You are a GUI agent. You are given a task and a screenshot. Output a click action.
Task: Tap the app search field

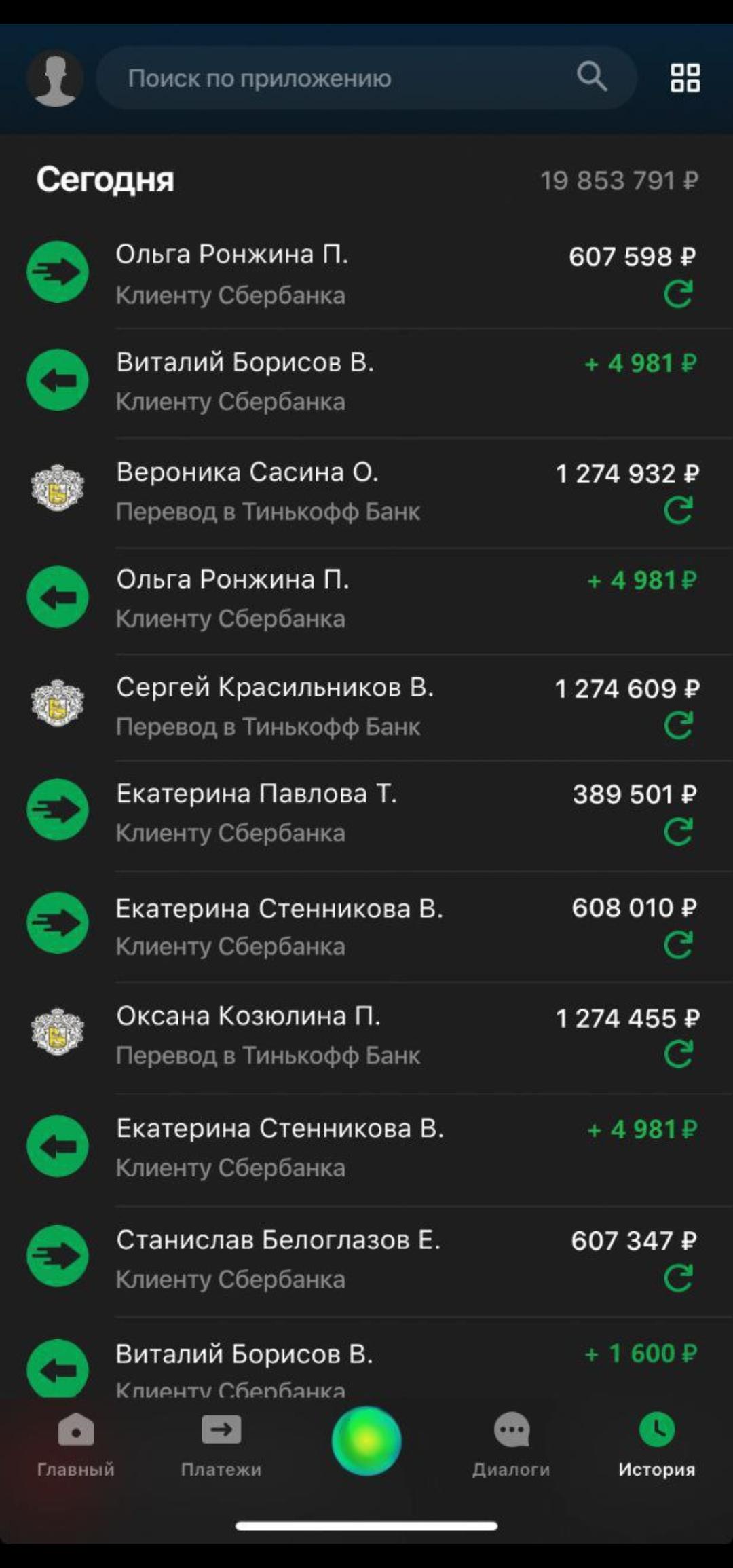(x=366, y=78)
